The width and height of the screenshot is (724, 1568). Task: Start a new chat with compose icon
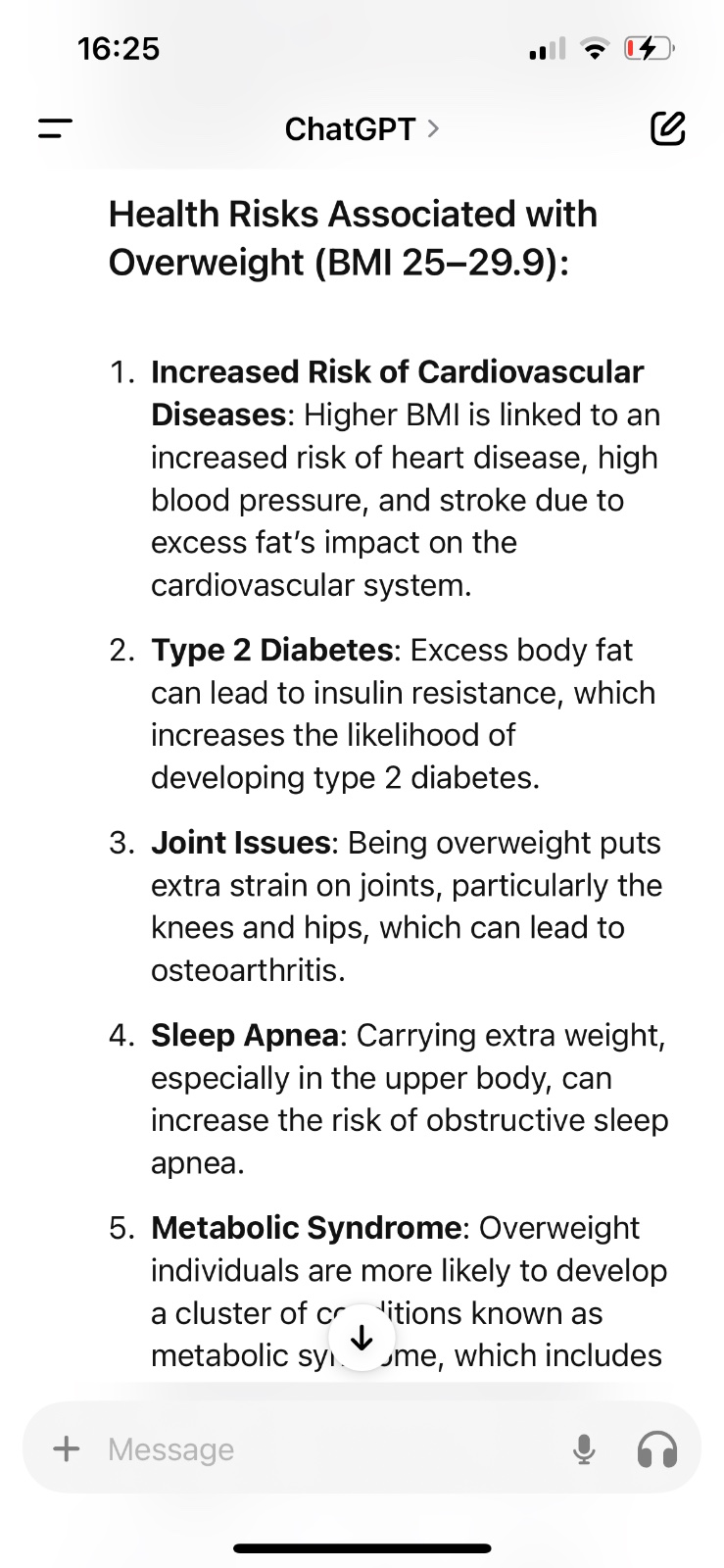coord(667,128)
